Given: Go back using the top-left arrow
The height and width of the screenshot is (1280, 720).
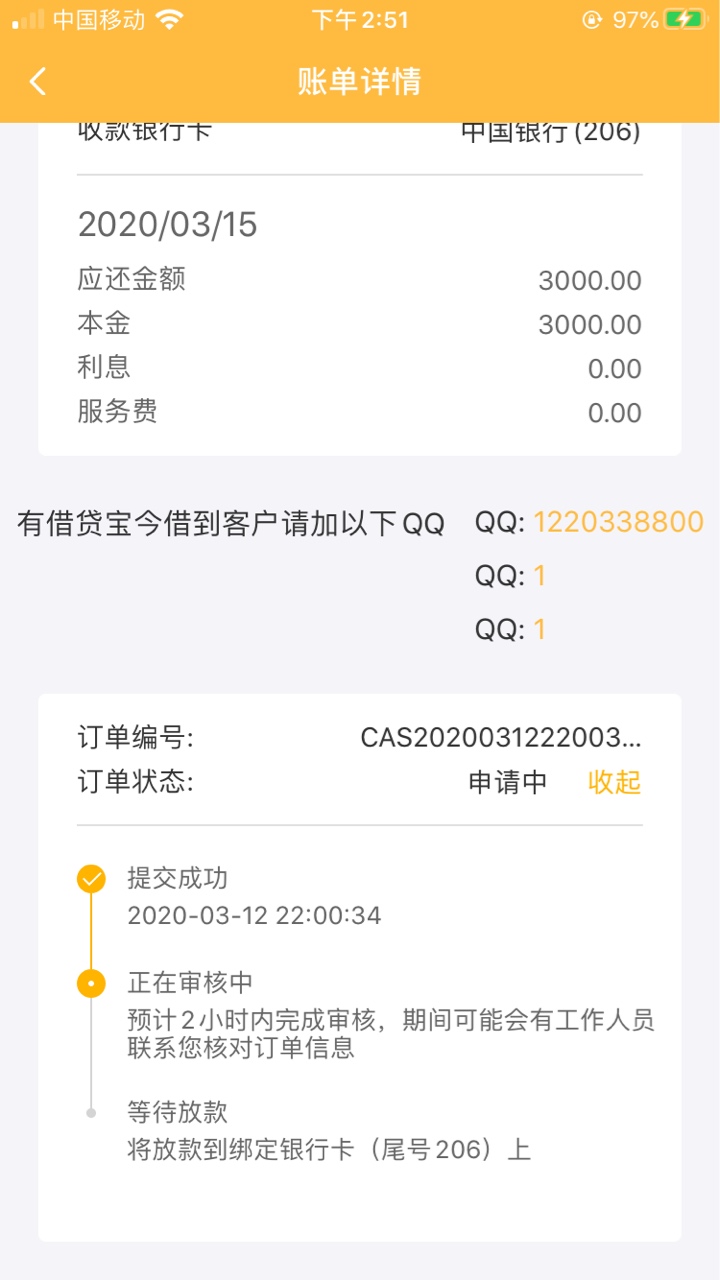Looking at the screenshot, I should coord(38,81).
